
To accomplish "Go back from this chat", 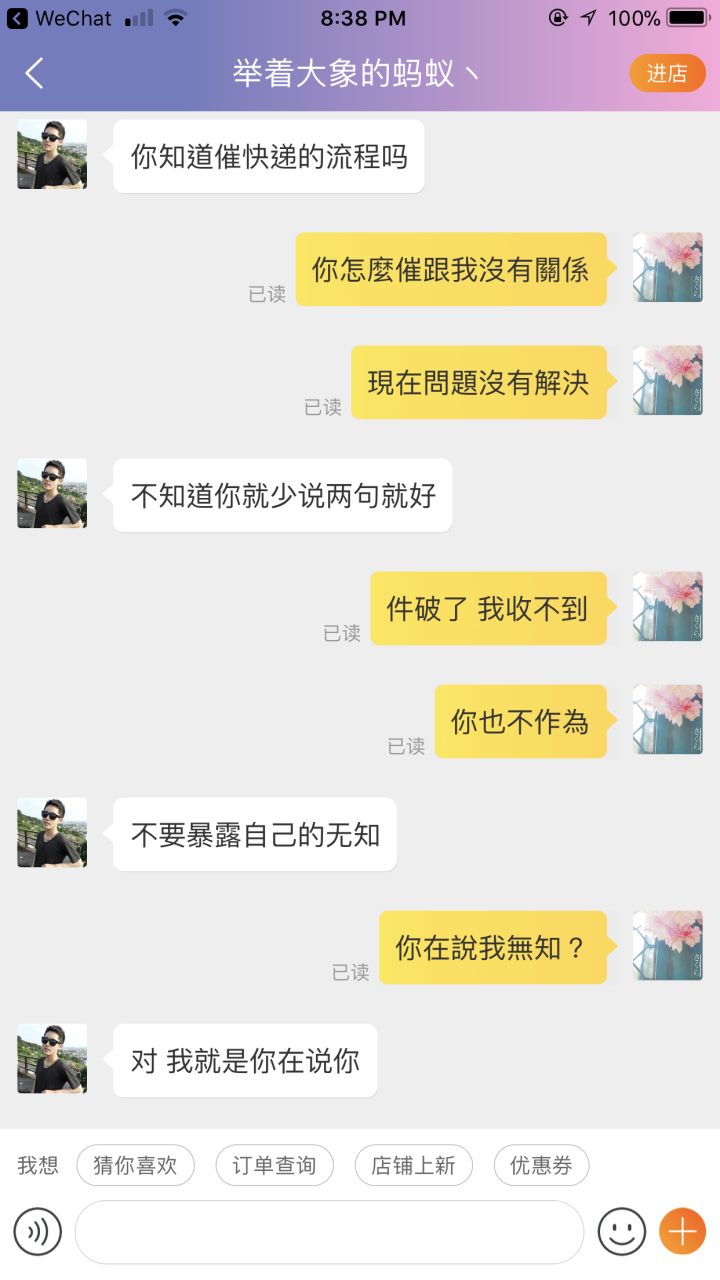I will (x=34, y=73).
